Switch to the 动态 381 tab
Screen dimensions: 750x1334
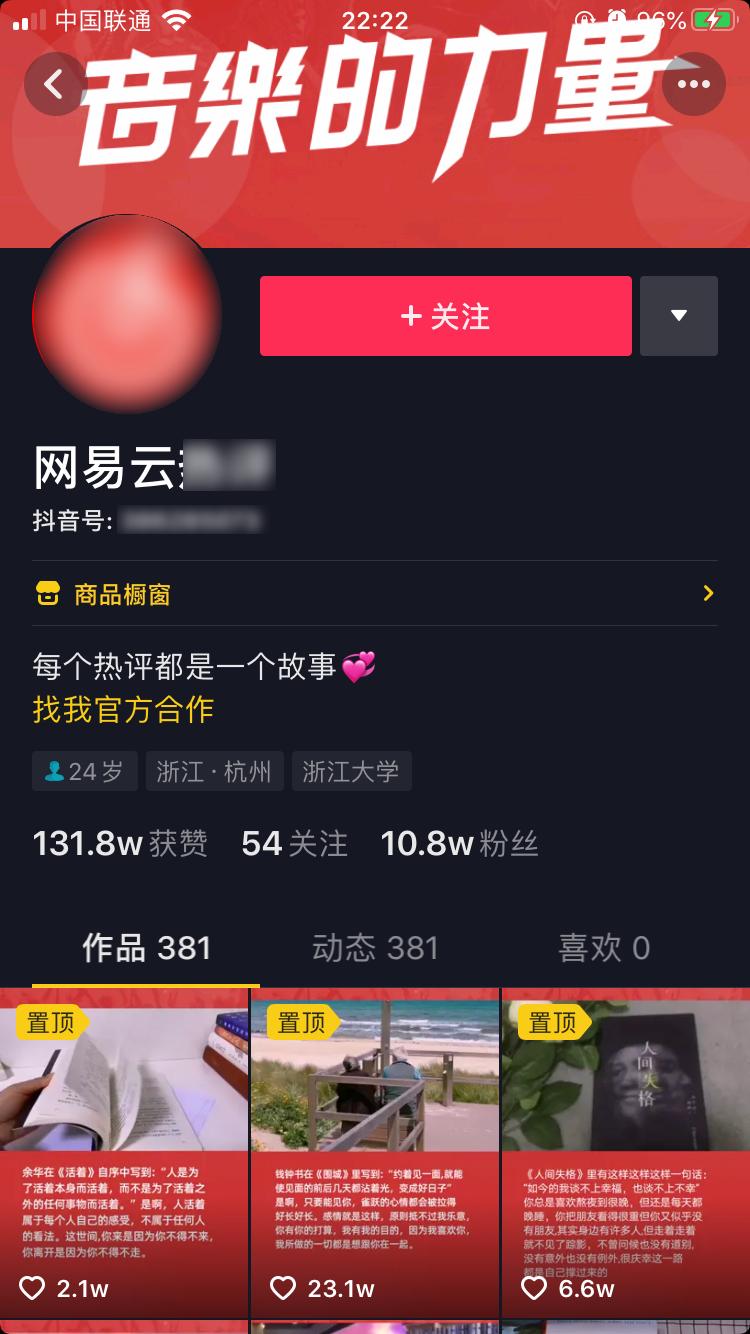[375, 948]
